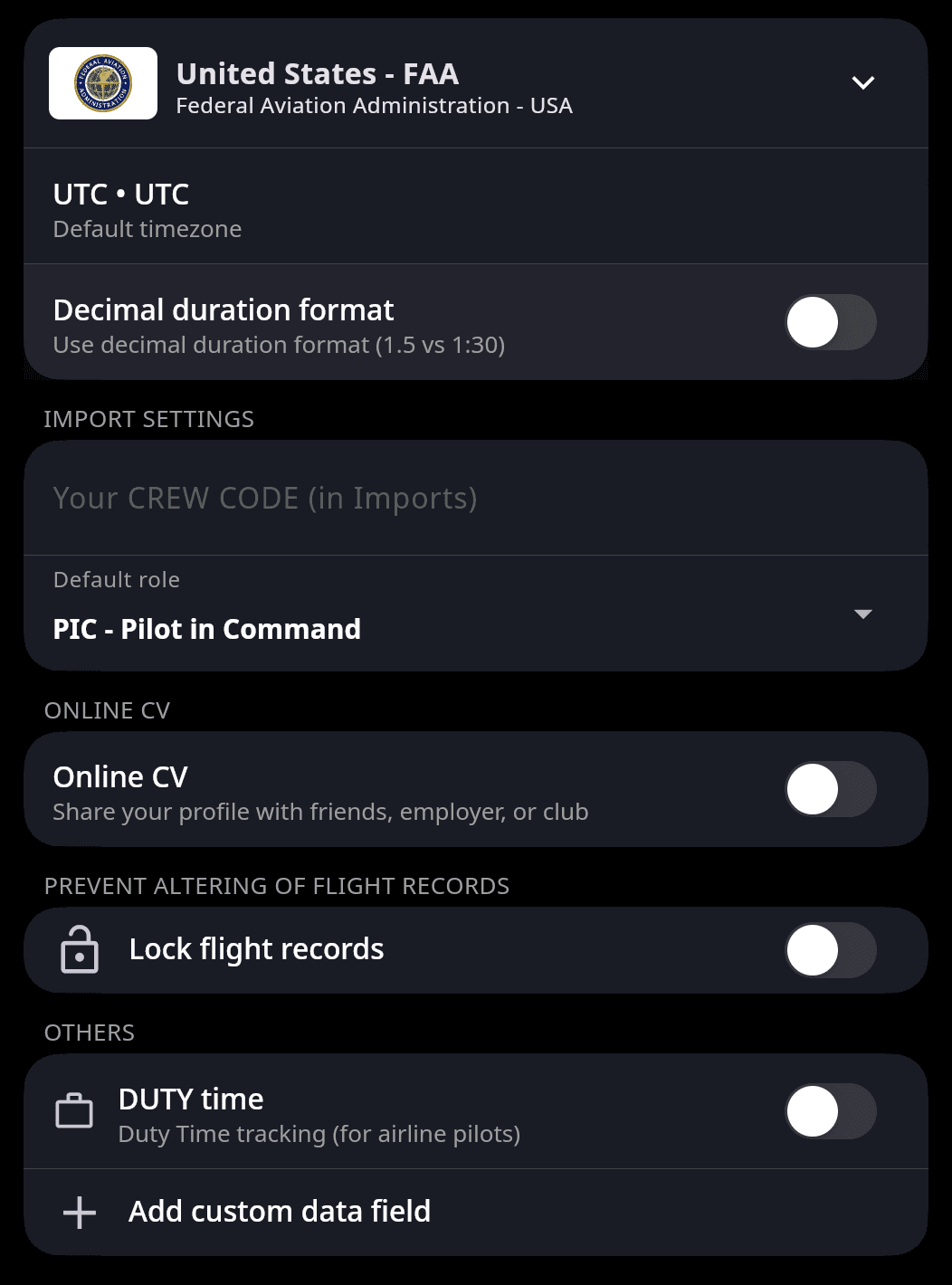Click the FAA administration logo

[x=102, y=83]
